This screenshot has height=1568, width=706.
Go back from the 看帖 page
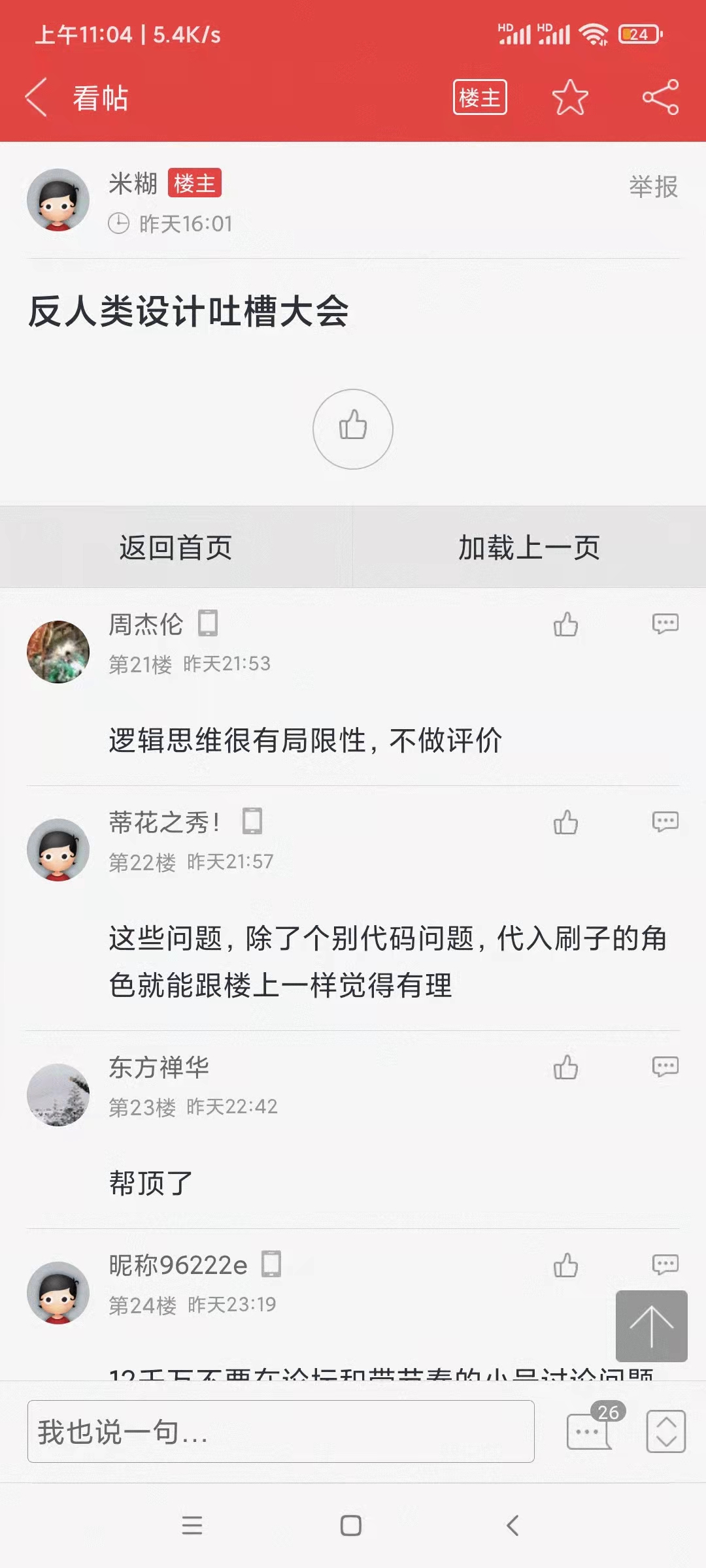(37, 97)
